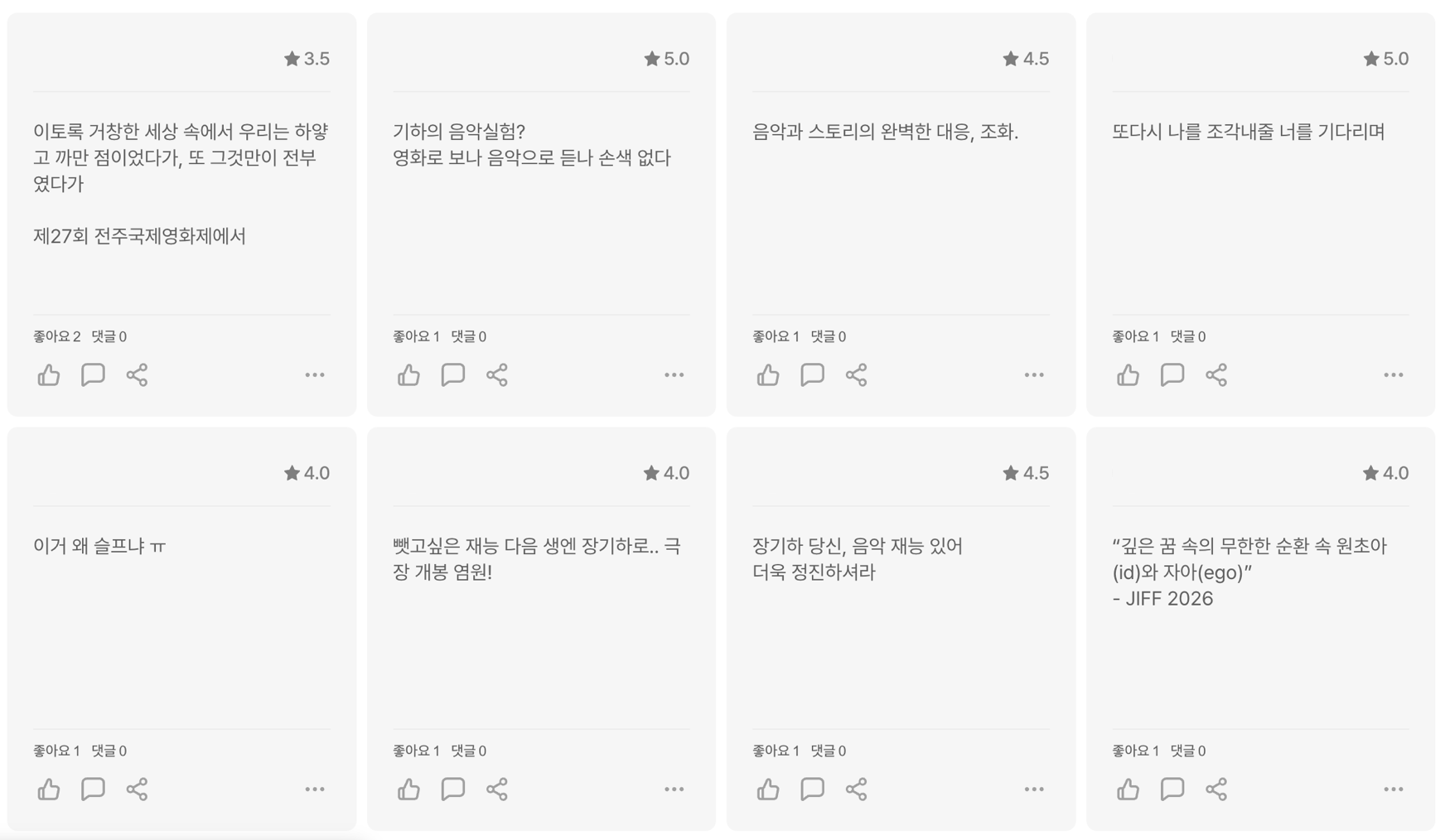The width and height of the screenshot is (1445, 840).
Task: Open more options on 또다시 나를 조각내줄 review
Action: click(1393, 375)
